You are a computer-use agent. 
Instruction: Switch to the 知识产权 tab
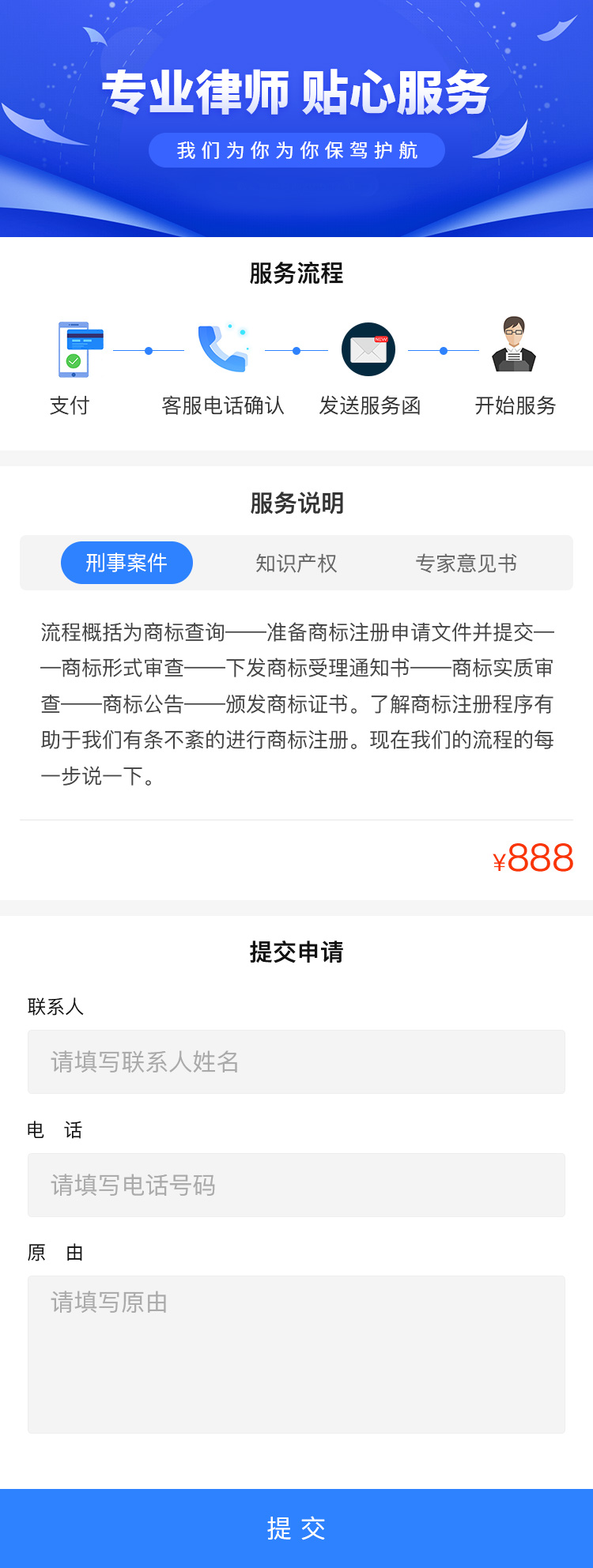click(296, 563)
